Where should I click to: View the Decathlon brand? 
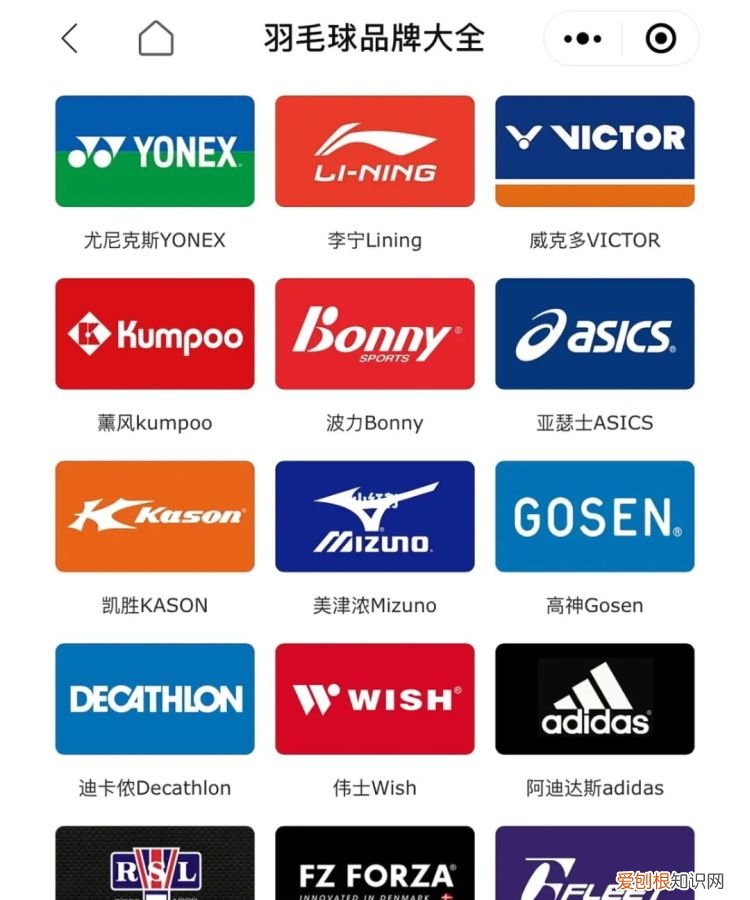[x=155, y=699]
